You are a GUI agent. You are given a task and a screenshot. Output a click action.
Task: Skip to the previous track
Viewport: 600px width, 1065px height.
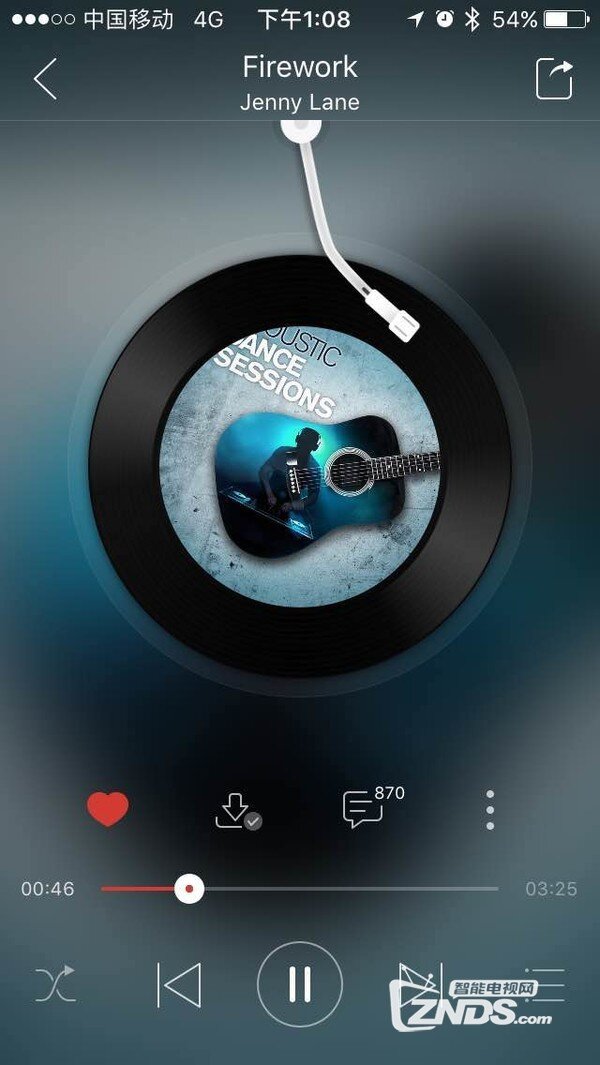point(180,984)
